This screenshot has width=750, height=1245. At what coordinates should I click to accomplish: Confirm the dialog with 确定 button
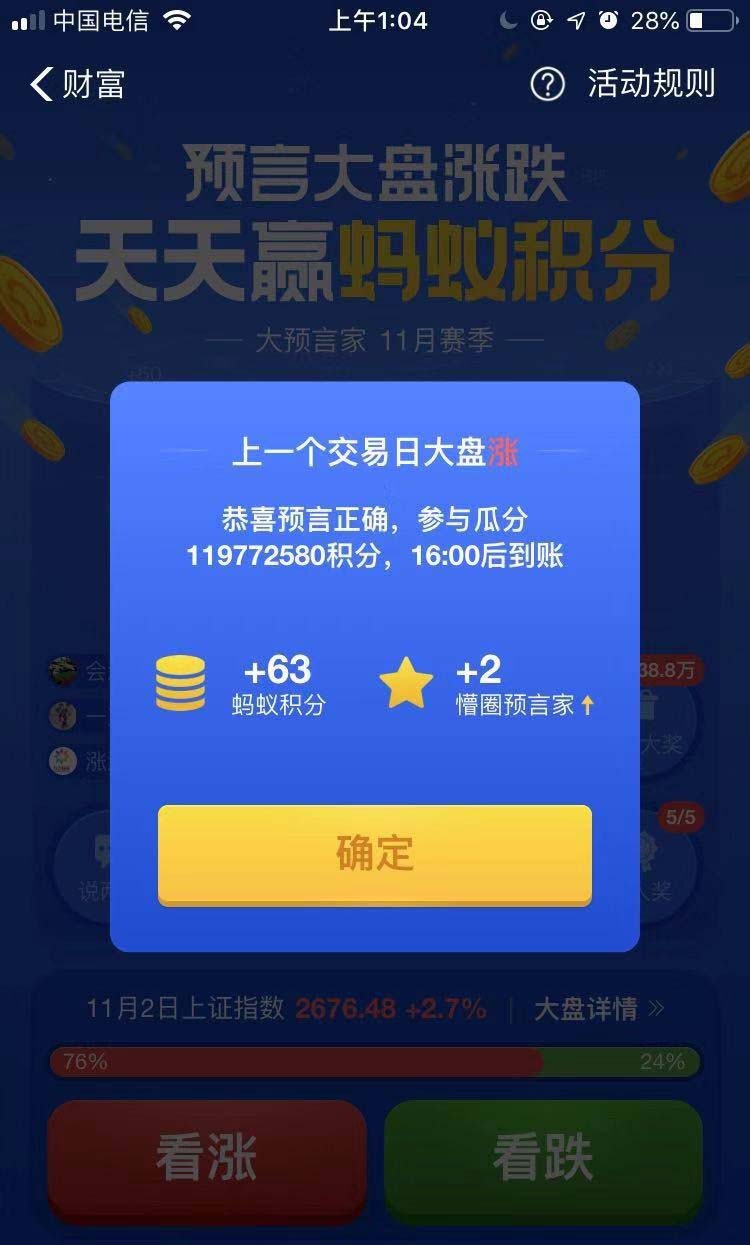(375, 855)
